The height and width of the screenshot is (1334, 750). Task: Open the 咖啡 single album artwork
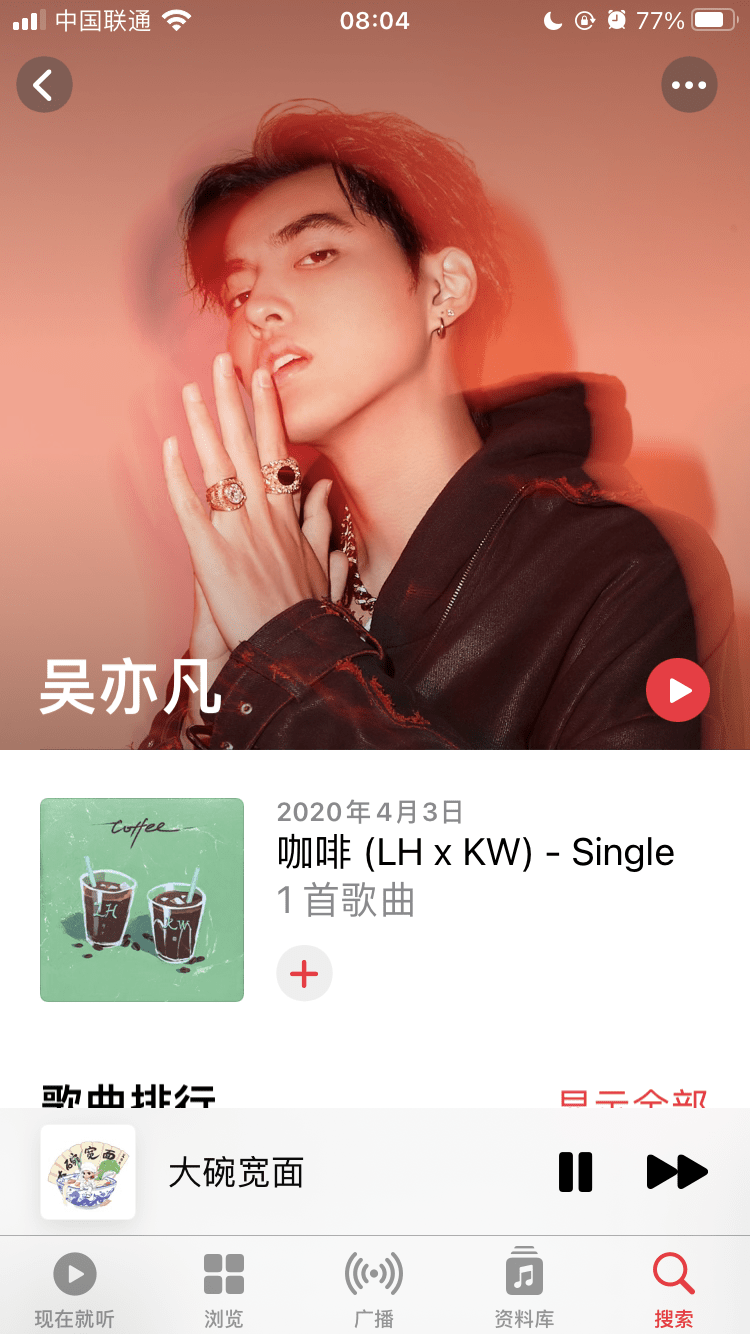point(141,899)
